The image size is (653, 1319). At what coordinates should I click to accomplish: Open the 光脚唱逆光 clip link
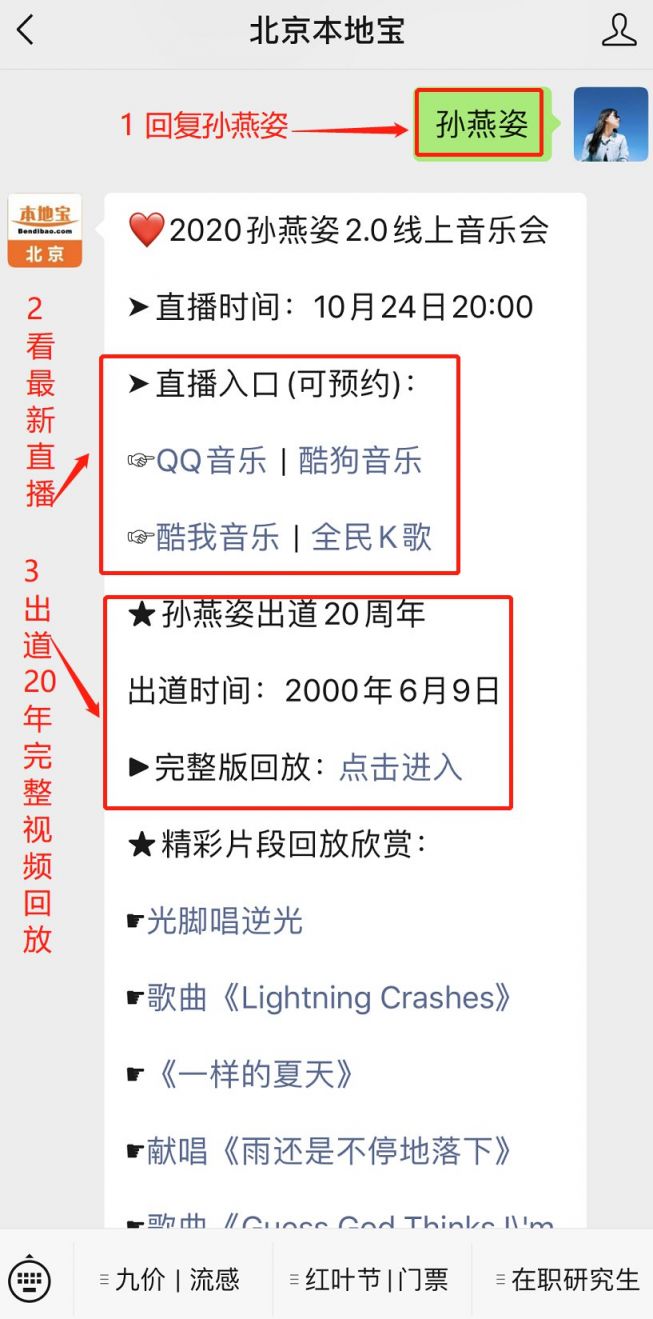(225, 921)
